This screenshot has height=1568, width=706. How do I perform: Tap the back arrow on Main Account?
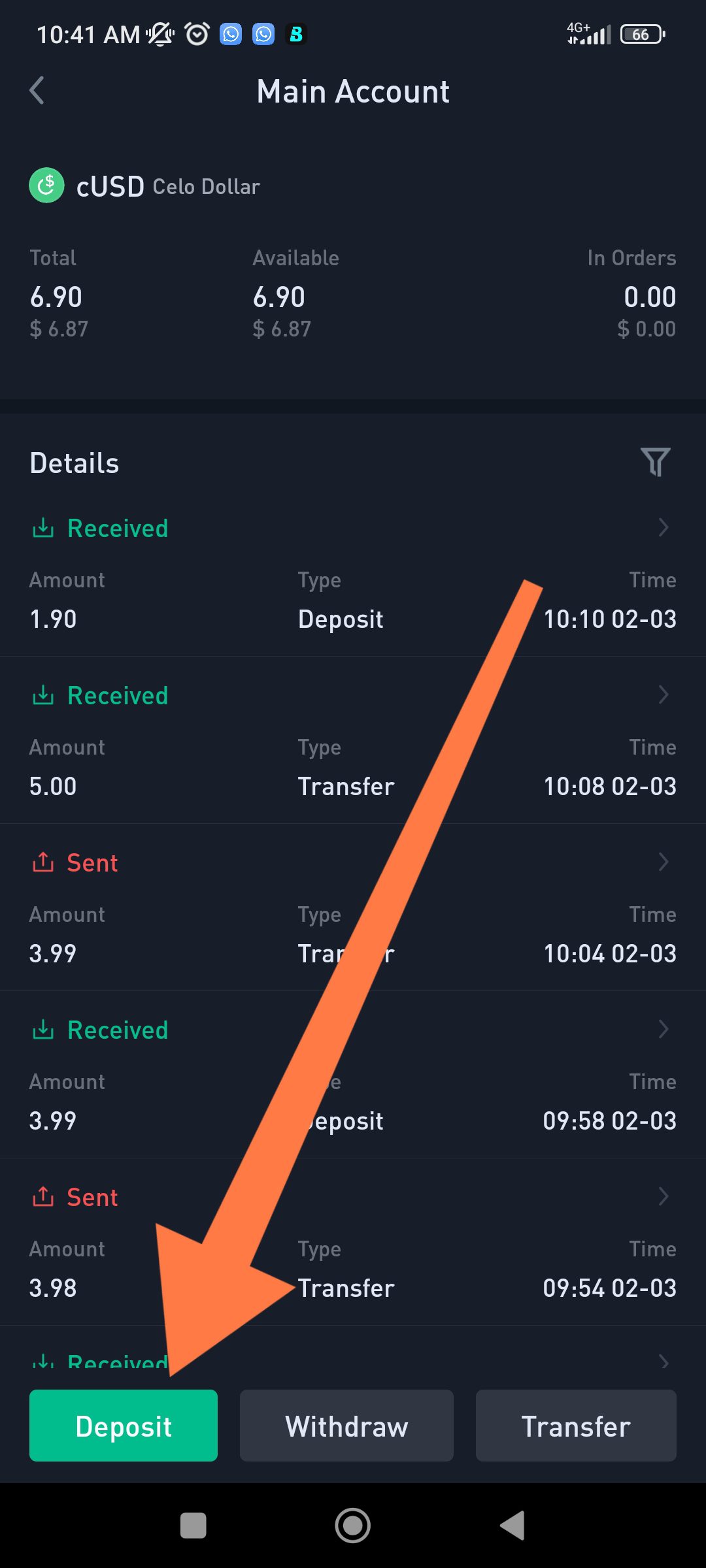[x=37, y=91]
